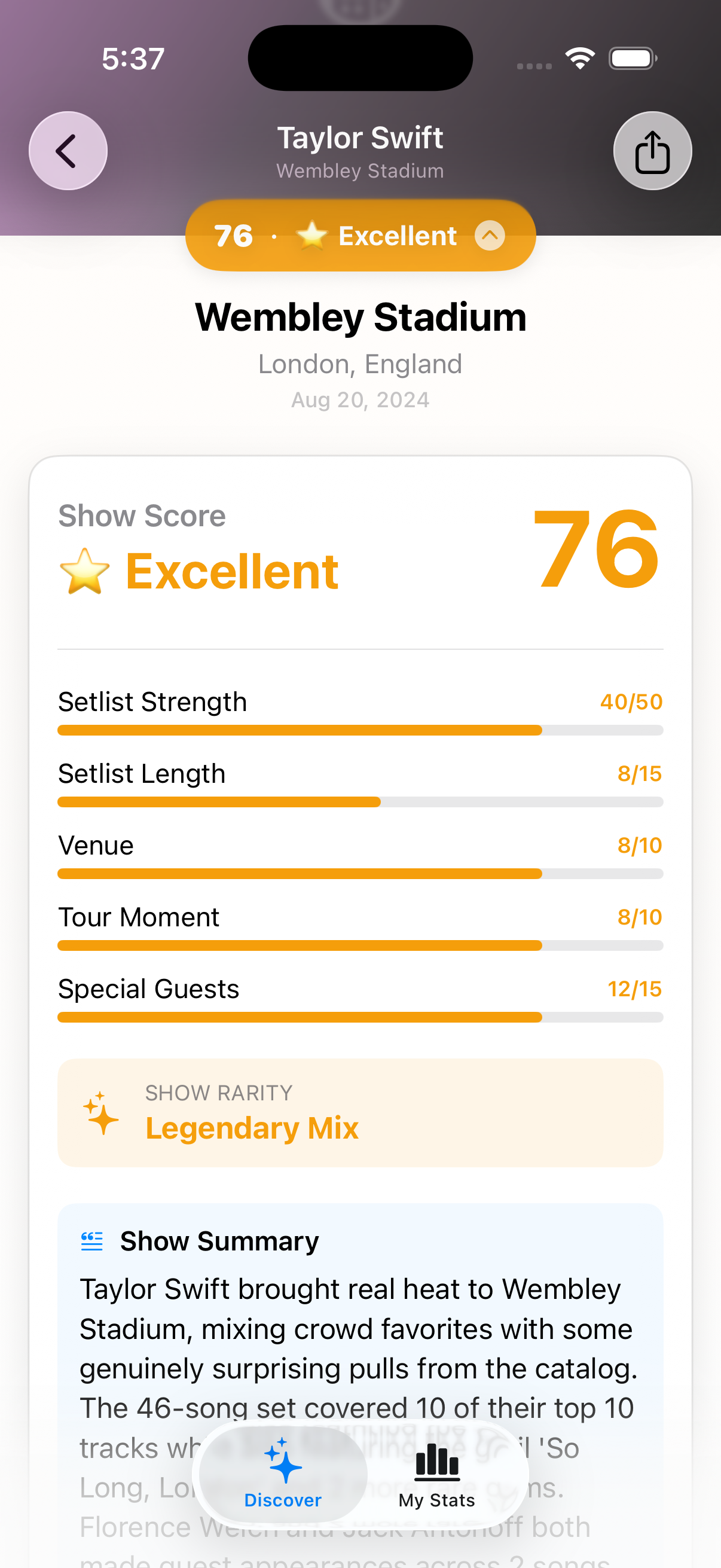Tap the Special Guests score row
The width and height of the screenshot is (721, 1568).
coord(360,989)
